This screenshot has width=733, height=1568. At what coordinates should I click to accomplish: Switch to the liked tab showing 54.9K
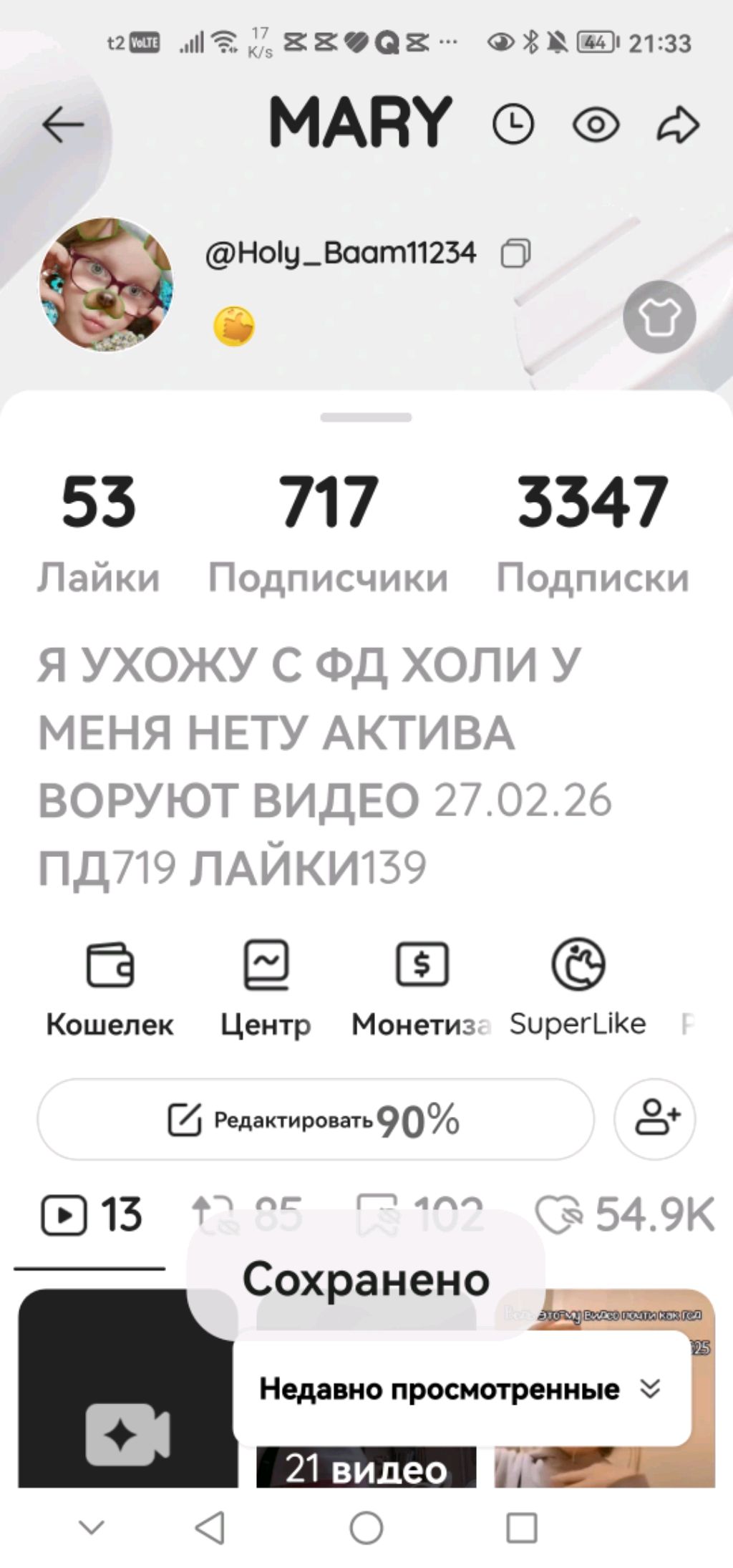click(x=625, y=1215)
